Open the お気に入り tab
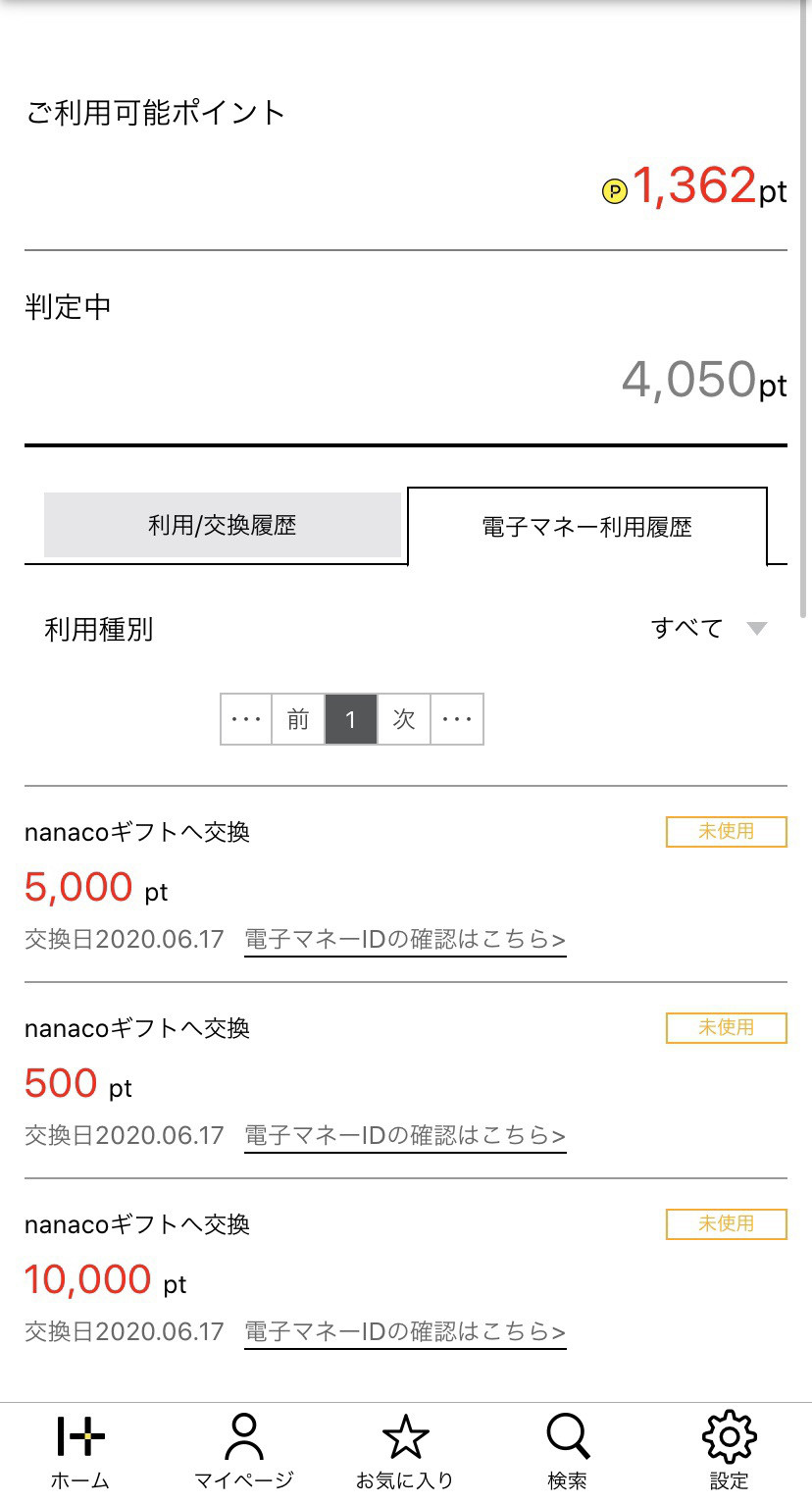 (405, 1451)
